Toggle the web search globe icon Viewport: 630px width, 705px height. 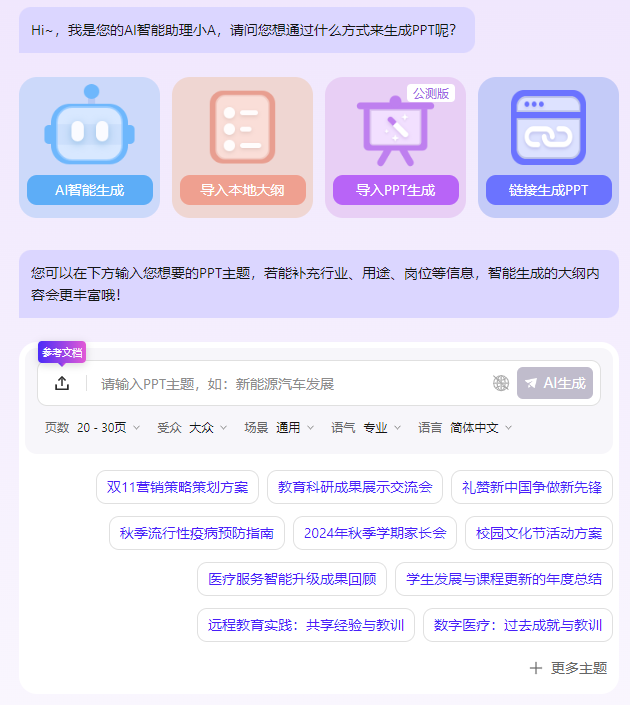(501, 383)
